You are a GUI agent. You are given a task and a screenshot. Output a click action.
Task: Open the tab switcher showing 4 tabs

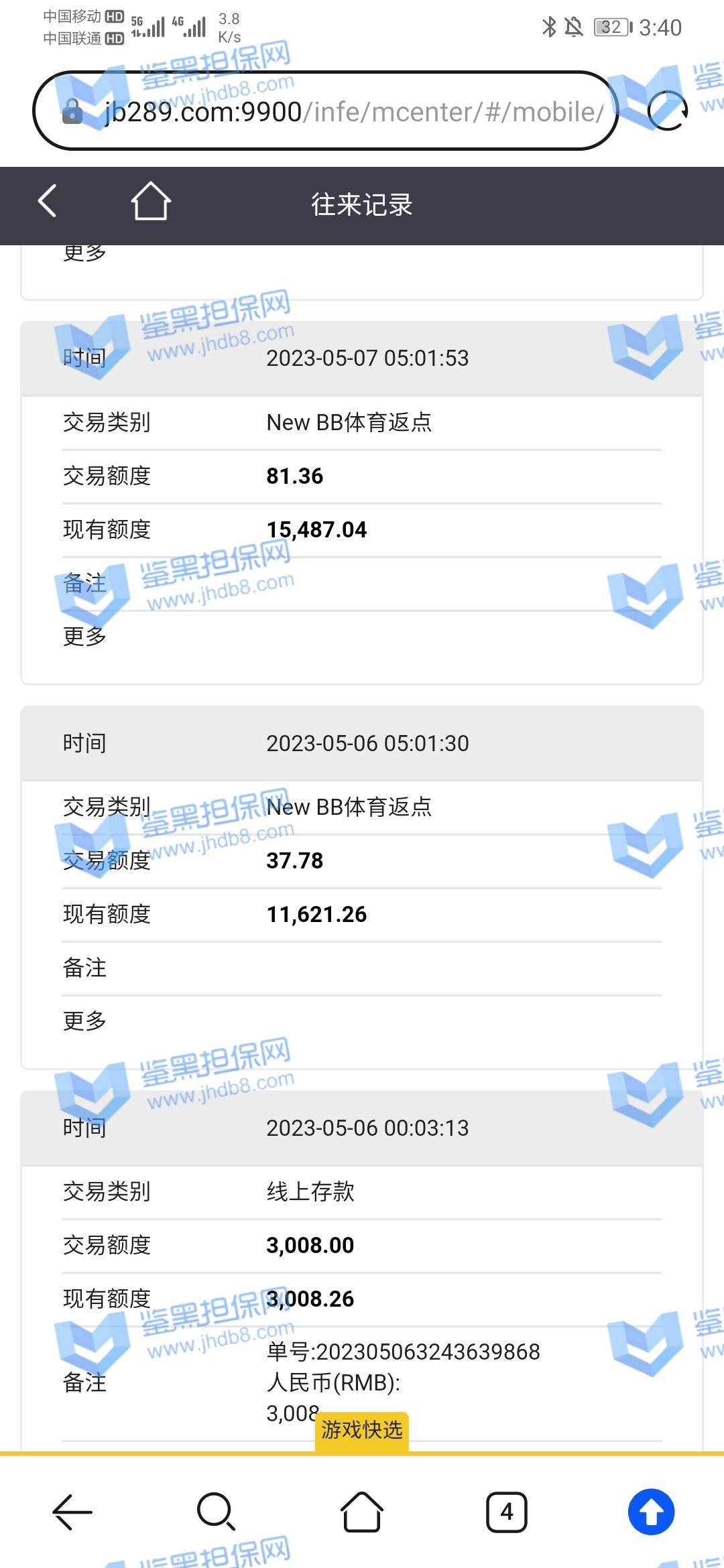(x=507, y=1512)
